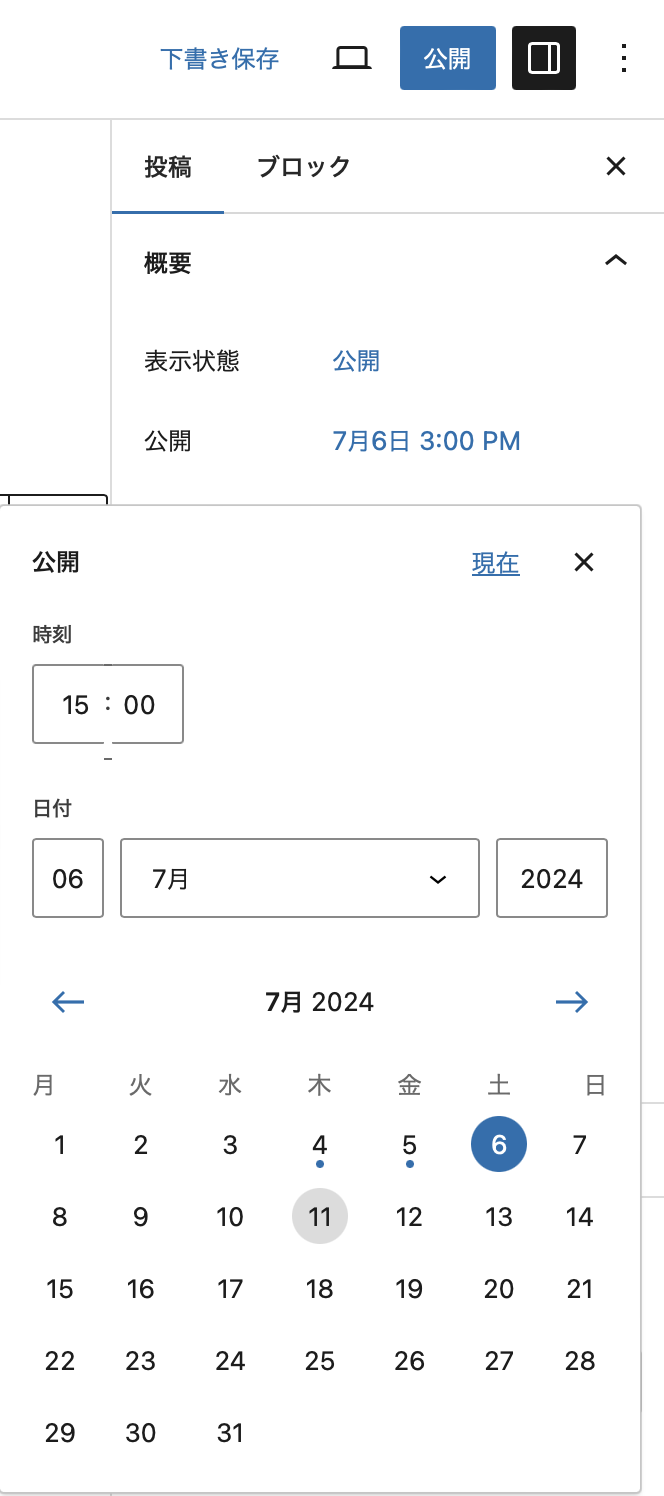The height and width of the screenshot is (1496, 664).
Task: Toggle the settings sidebar panel icon
Action: (543, 59)
